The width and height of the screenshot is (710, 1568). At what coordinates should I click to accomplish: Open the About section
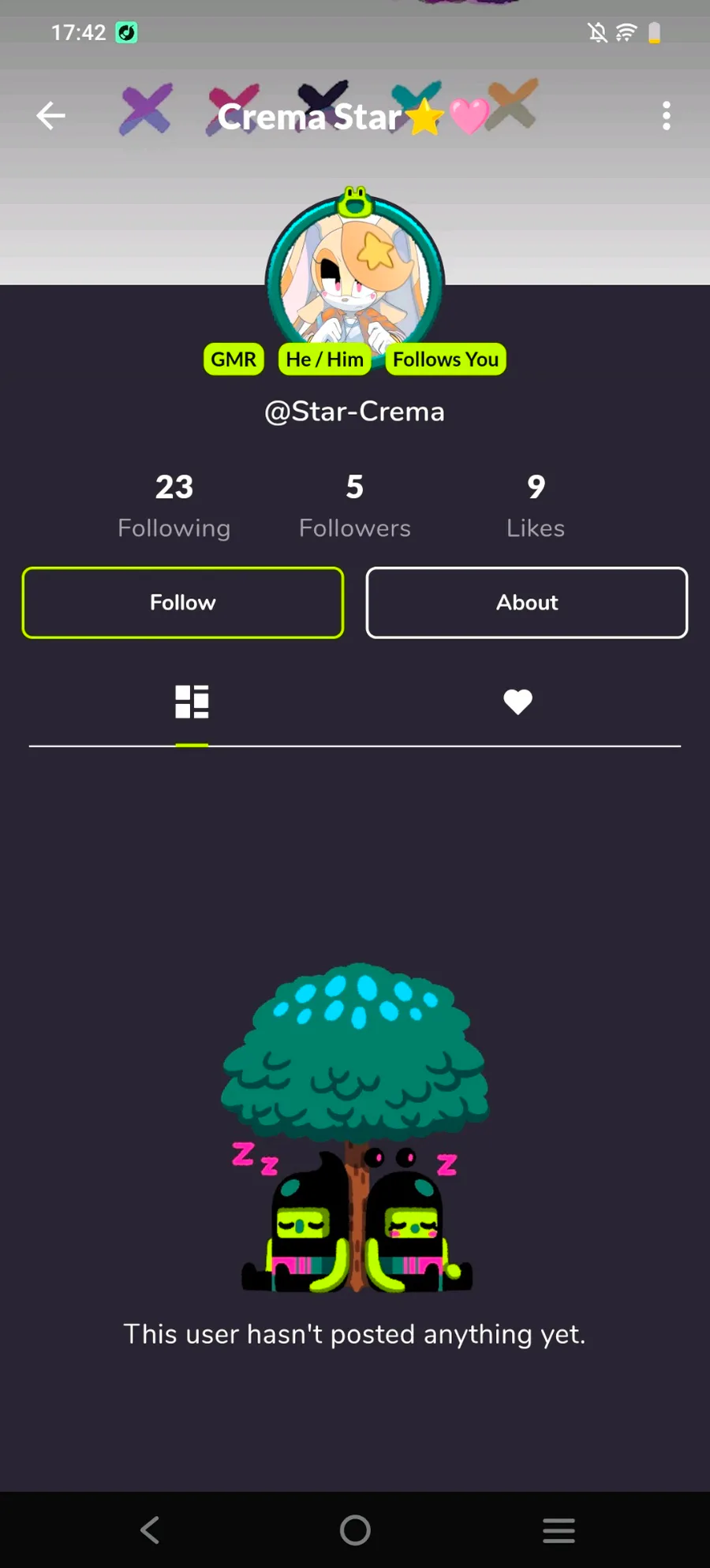tap(527, 602)
